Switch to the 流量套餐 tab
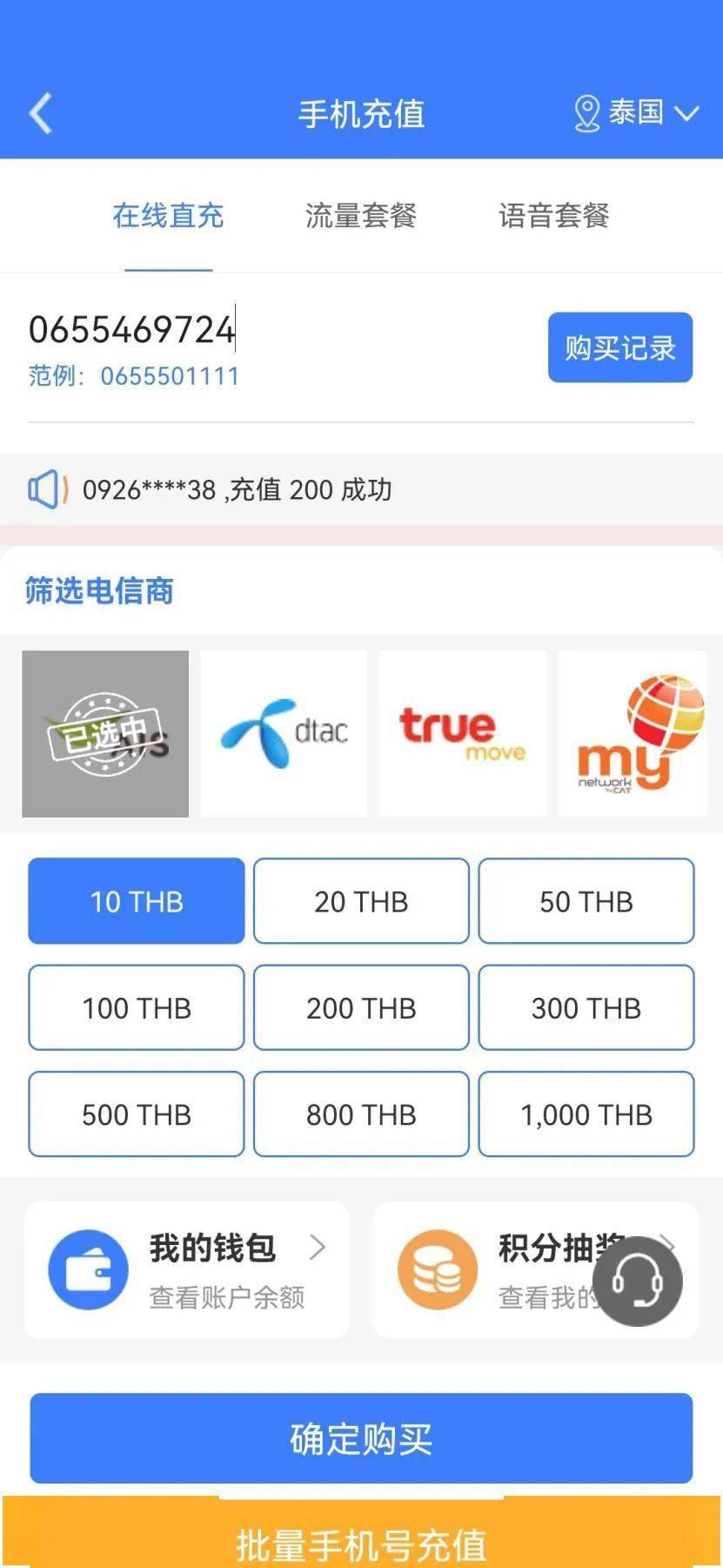Image resolution: width=723 pixels, height=1568 pixels. [361, 216]
